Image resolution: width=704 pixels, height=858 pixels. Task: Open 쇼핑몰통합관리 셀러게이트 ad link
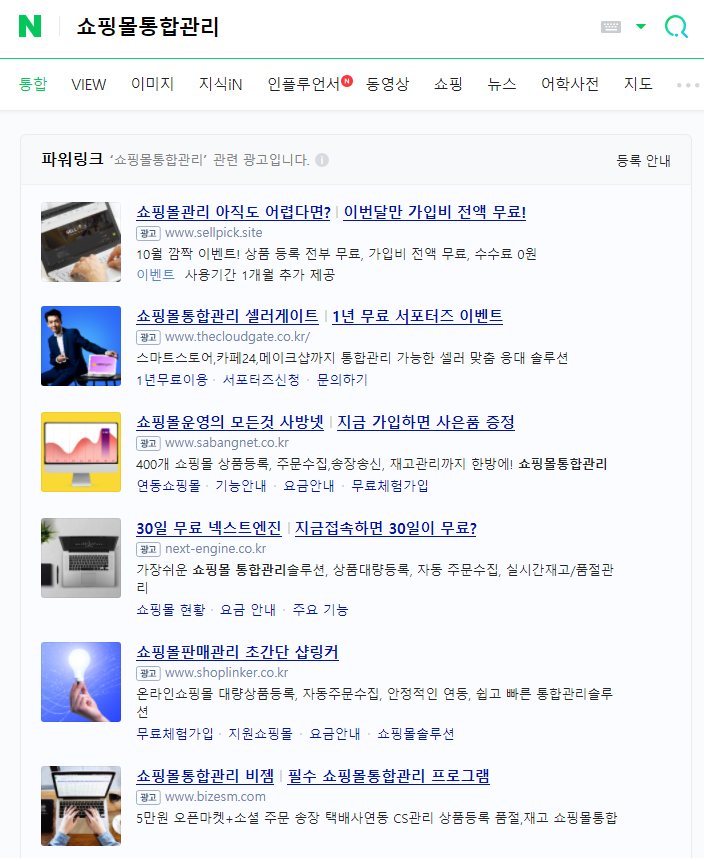tap(227, 316)
